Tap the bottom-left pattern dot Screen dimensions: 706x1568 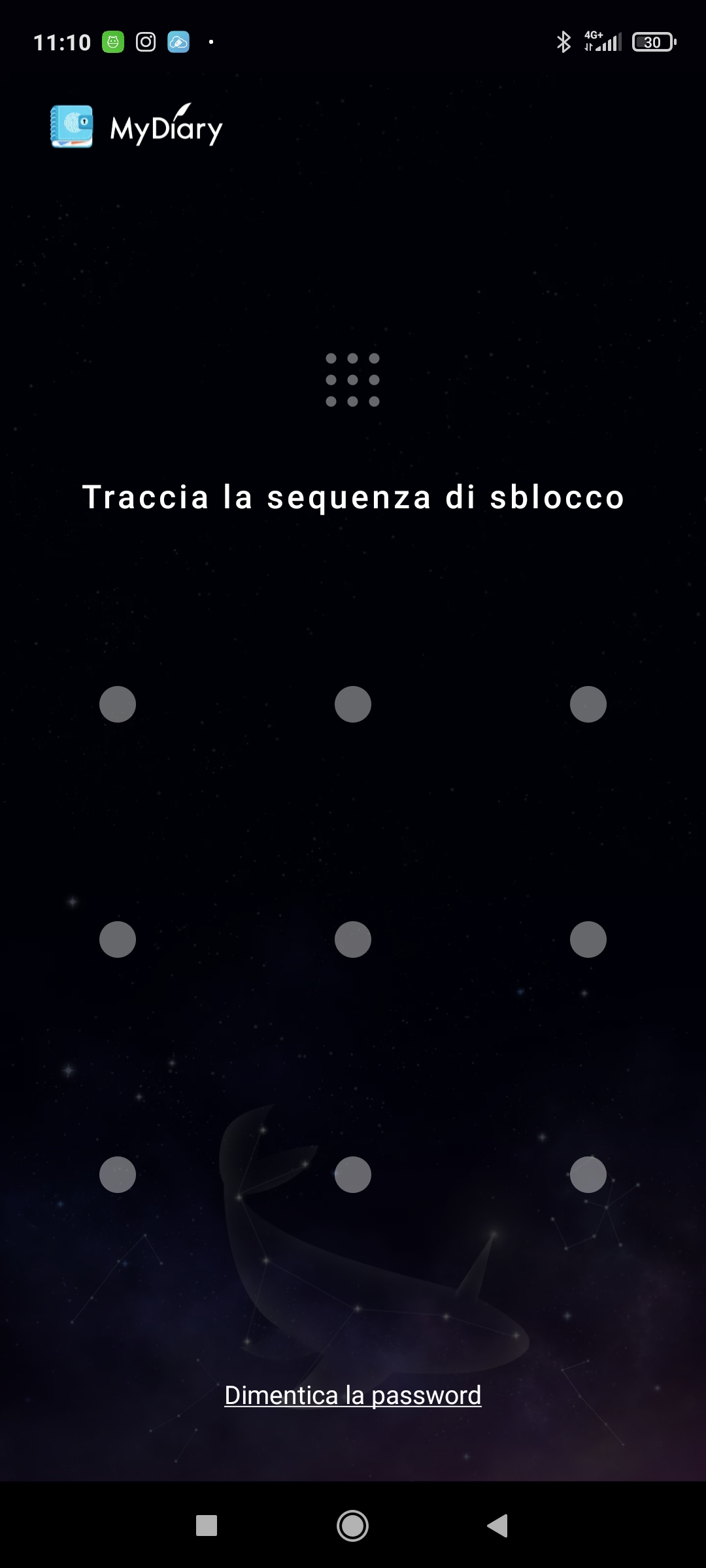coord(118,1175)
